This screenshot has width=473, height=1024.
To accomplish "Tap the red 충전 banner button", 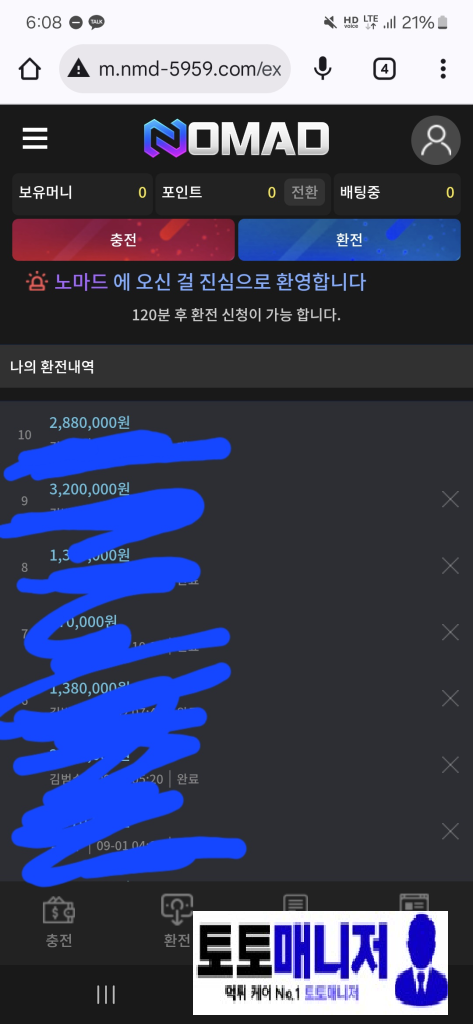I will 123,240.
